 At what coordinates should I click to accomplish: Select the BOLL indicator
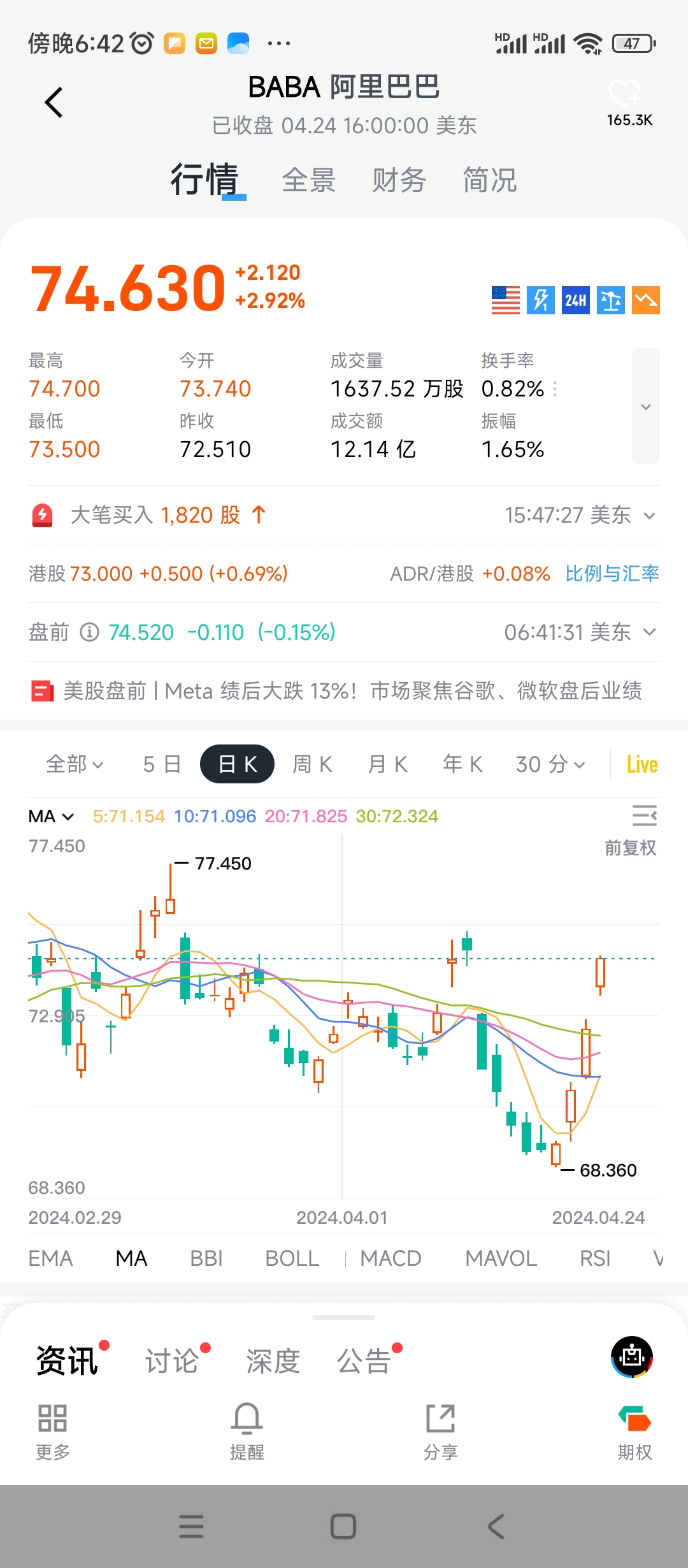click(x=292, y=1259)
